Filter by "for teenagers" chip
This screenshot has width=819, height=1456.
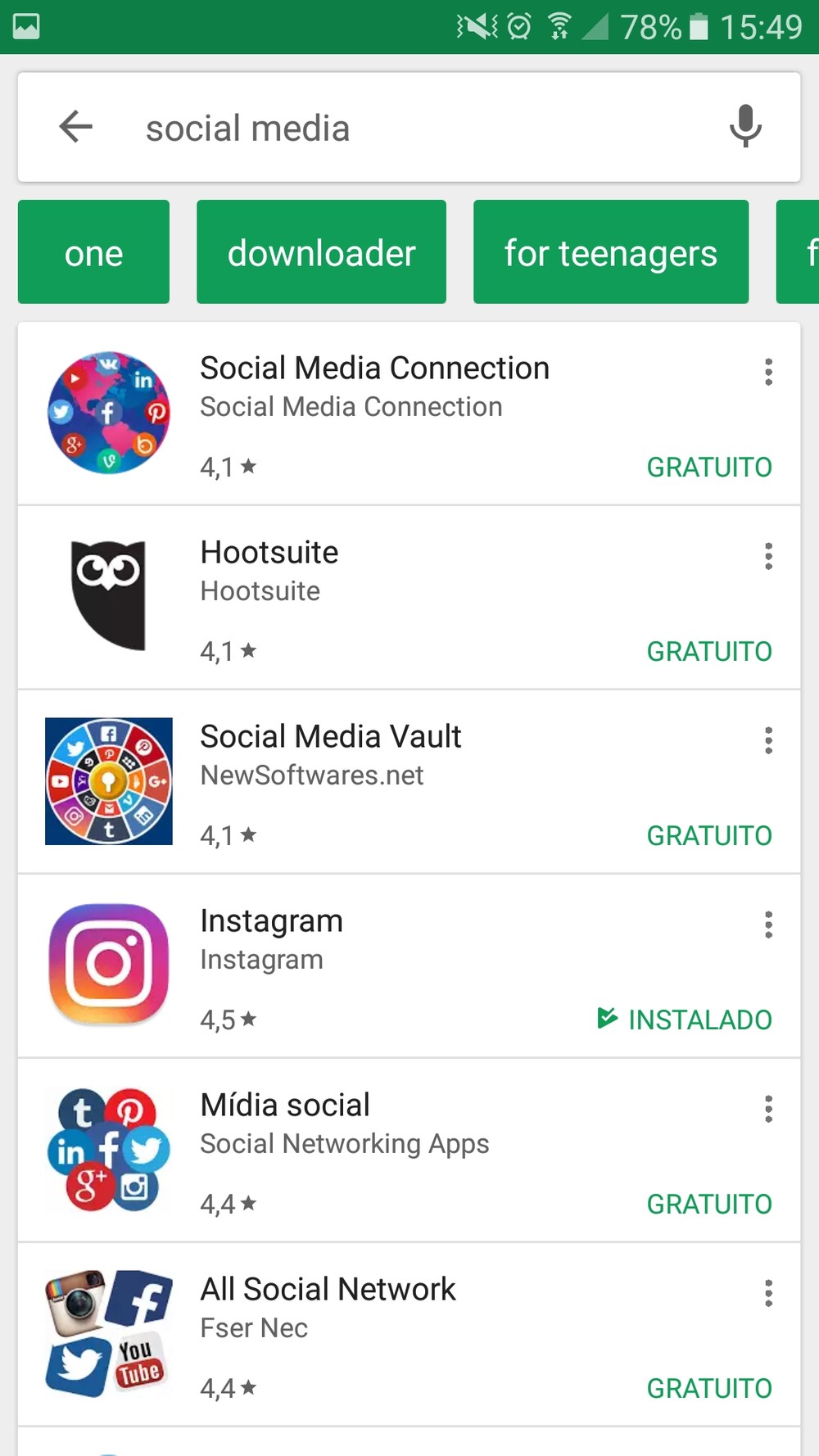610,252
